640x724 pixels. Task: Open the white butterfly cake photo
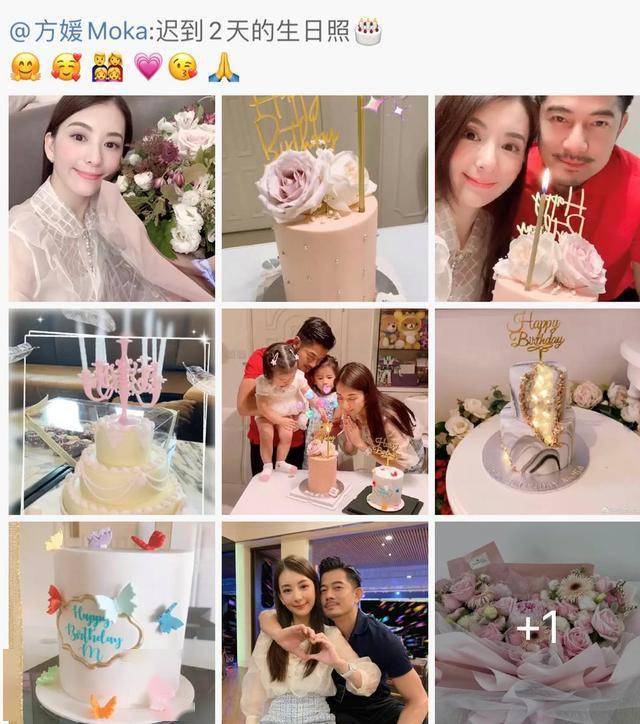coord(112,622)
